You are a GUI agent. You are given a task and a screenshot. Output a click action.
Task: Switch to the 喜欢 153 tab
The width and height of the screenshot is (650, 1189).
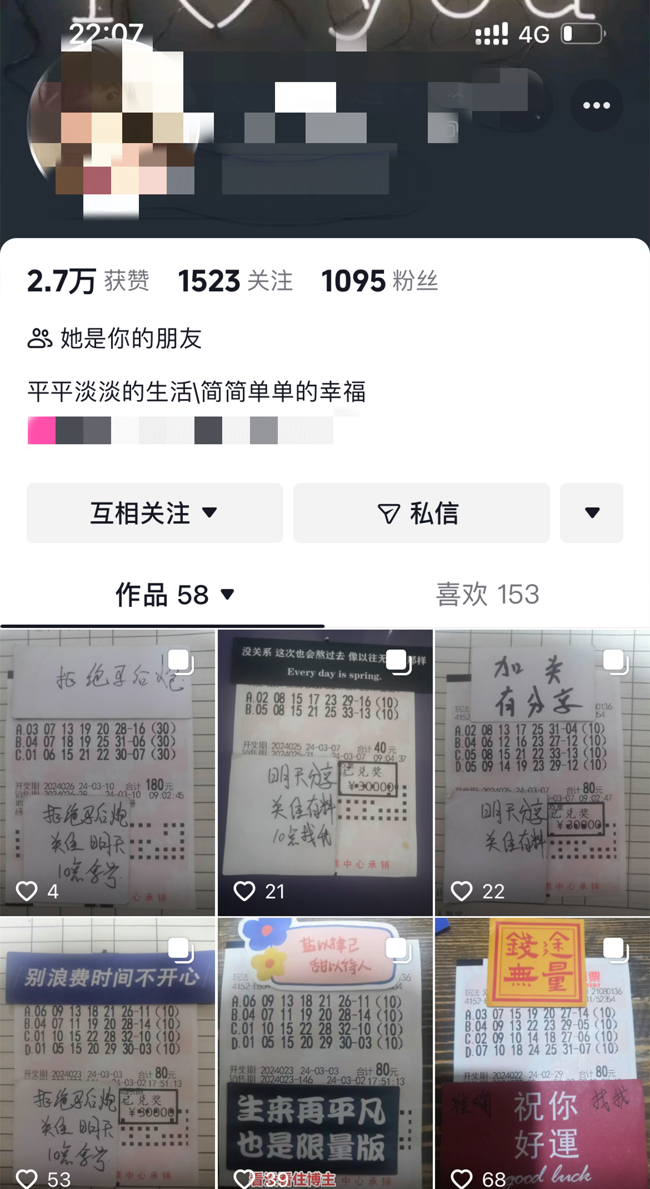487,595
